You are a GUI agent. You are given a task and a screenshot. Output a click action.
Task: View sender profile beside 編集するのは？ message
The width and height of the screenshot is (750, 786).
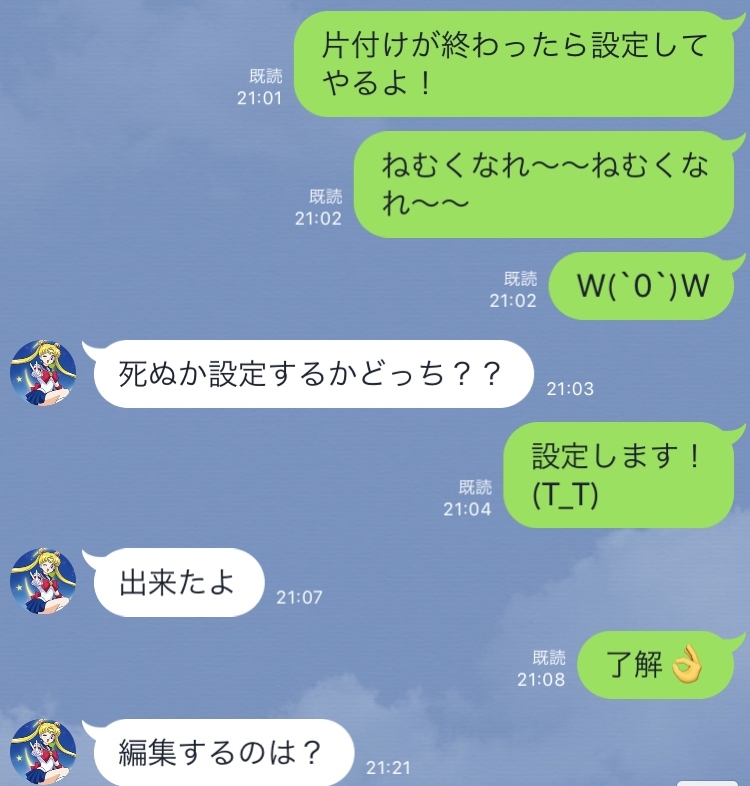pyautogui.click(x=43, y=752)
